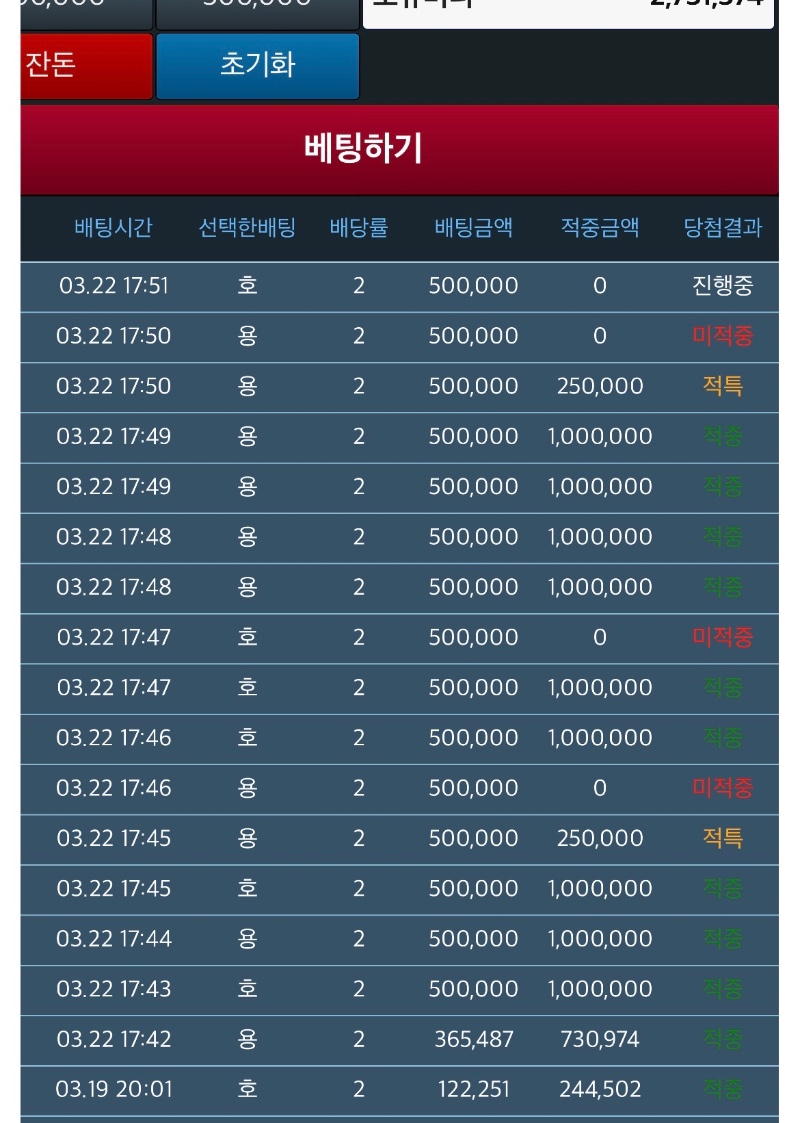
Task: Tap the red 잔돈 button
Action: pos(86,66)
